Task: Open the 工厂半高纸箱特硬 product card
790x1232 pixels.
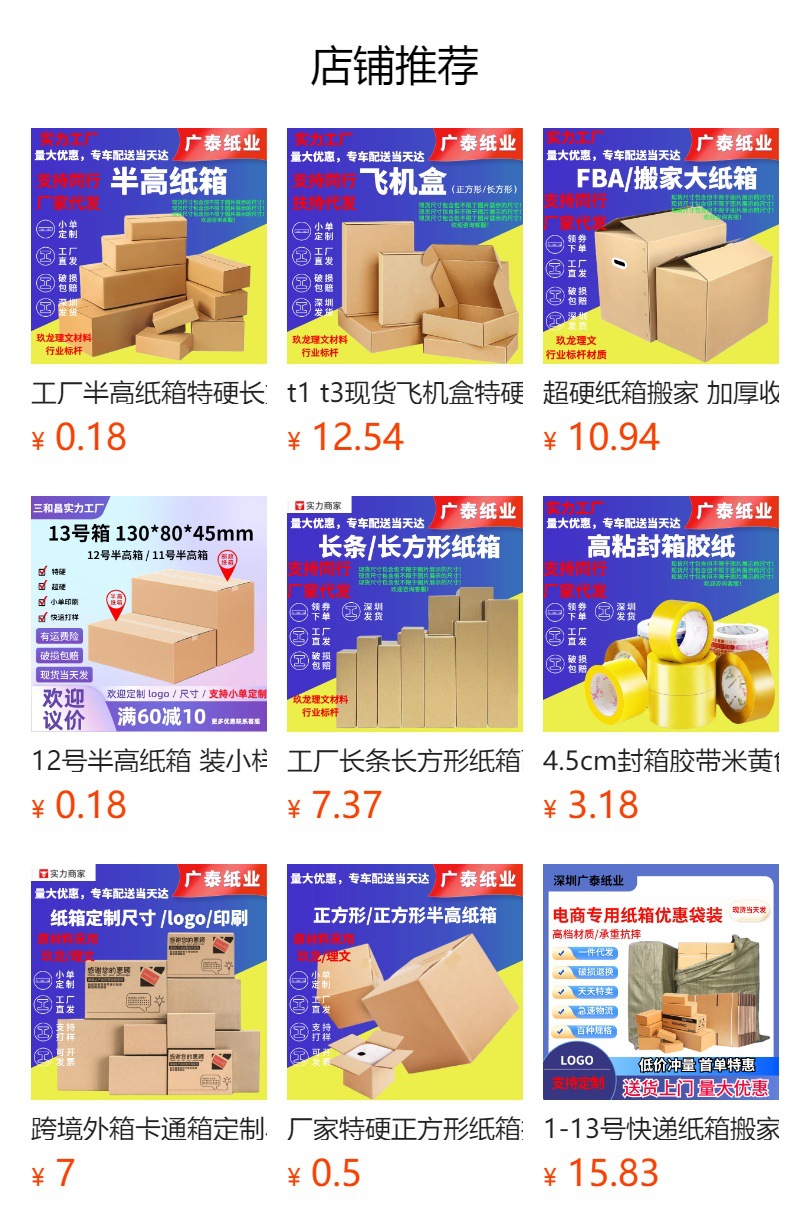Action: [x=149, y=293]
